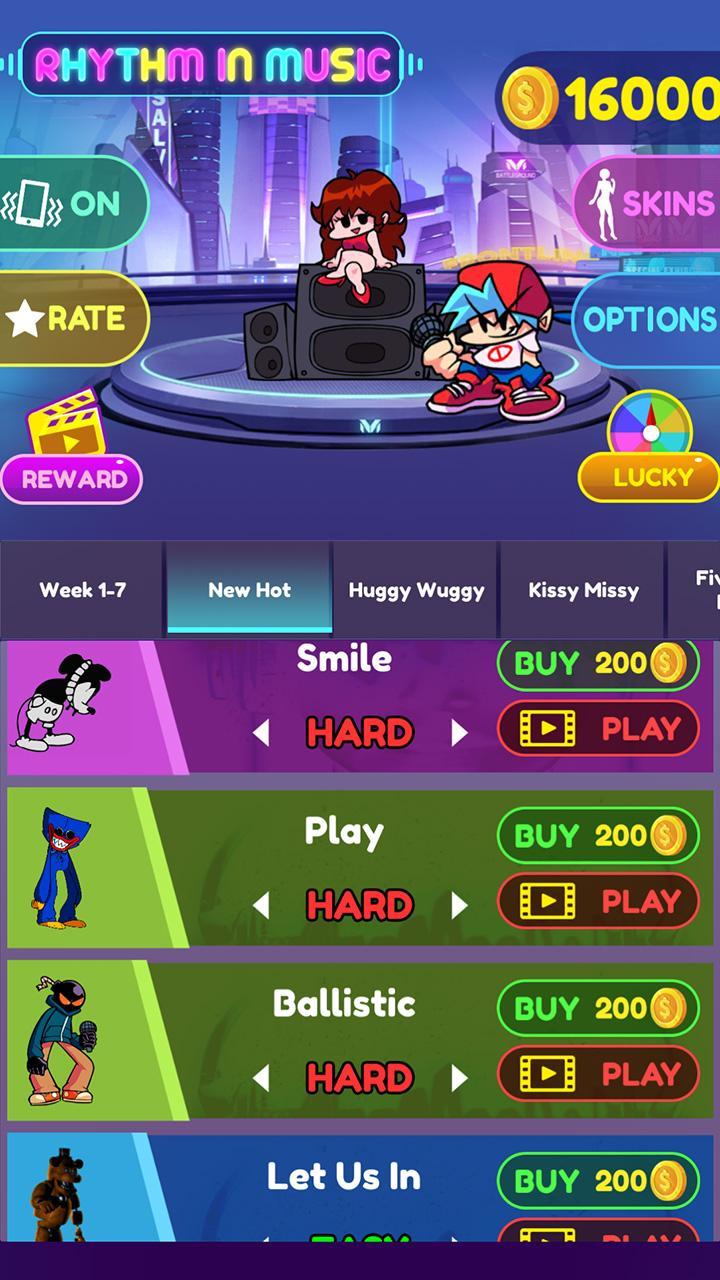Open the Reward video clapper icon
720x1280 pixels.
tap(68, 423)
